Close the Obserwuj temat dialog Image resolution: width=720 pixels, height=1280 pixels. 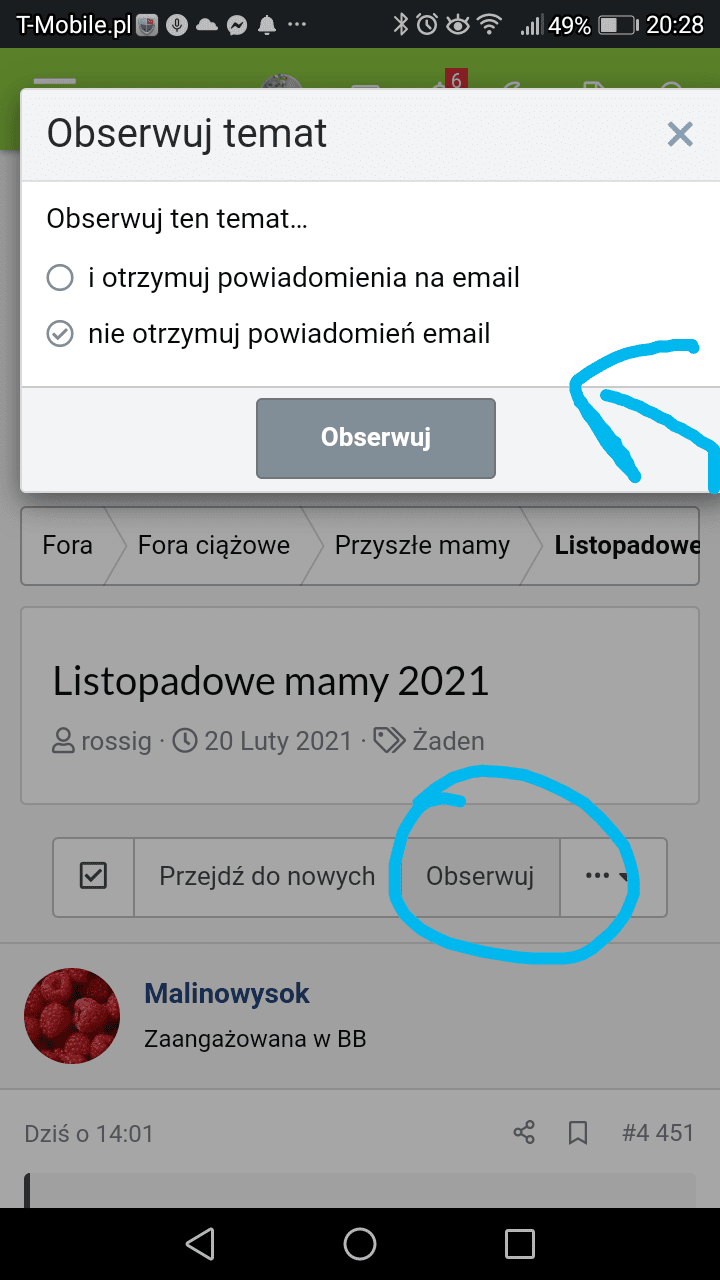pos(680,134)
